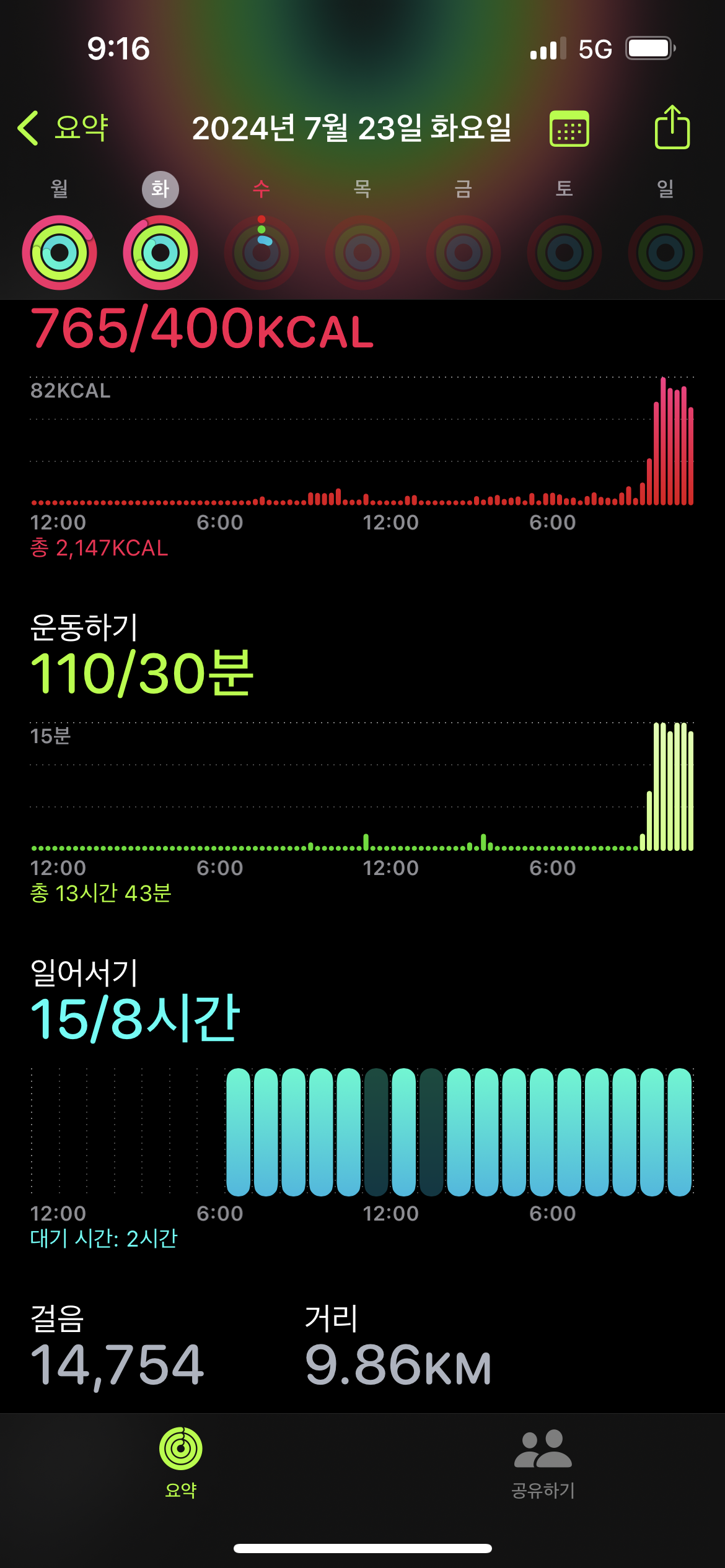This screenshot has width=725, height=1568.
Task: Select Thursday (목) activity rings
Action: (362, 252)
